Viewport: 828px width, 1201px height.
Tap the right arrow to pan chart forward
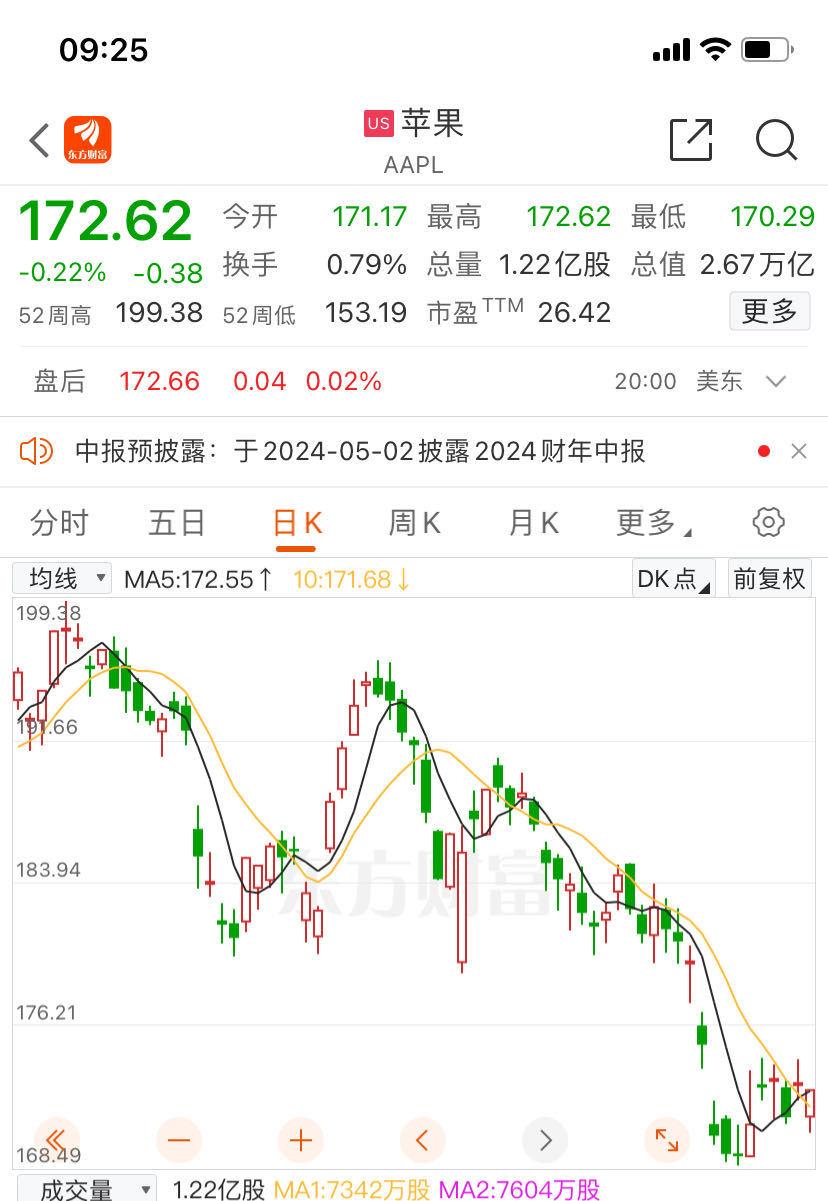(545, 1140)
